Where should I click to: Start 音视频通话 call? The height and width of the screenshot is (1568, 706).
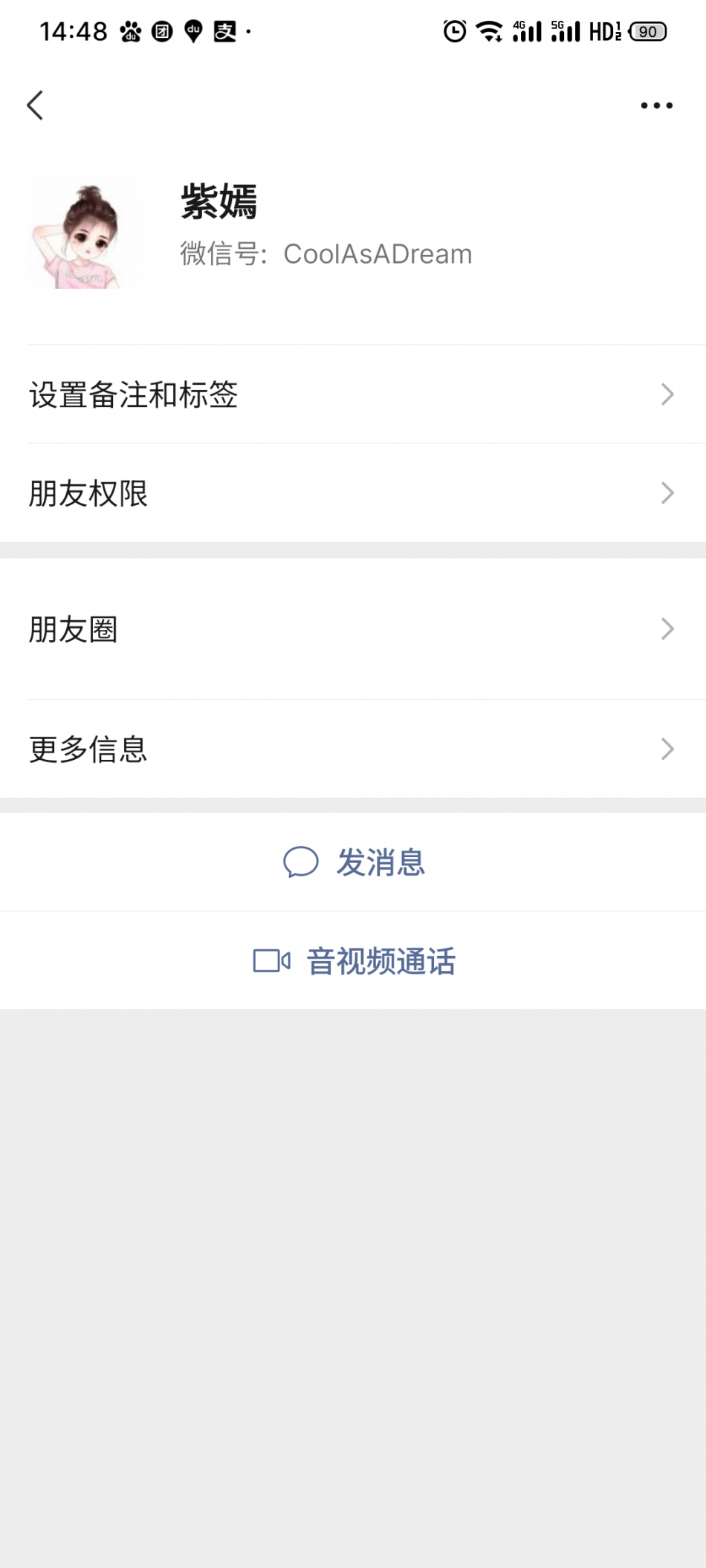[353, 960]
